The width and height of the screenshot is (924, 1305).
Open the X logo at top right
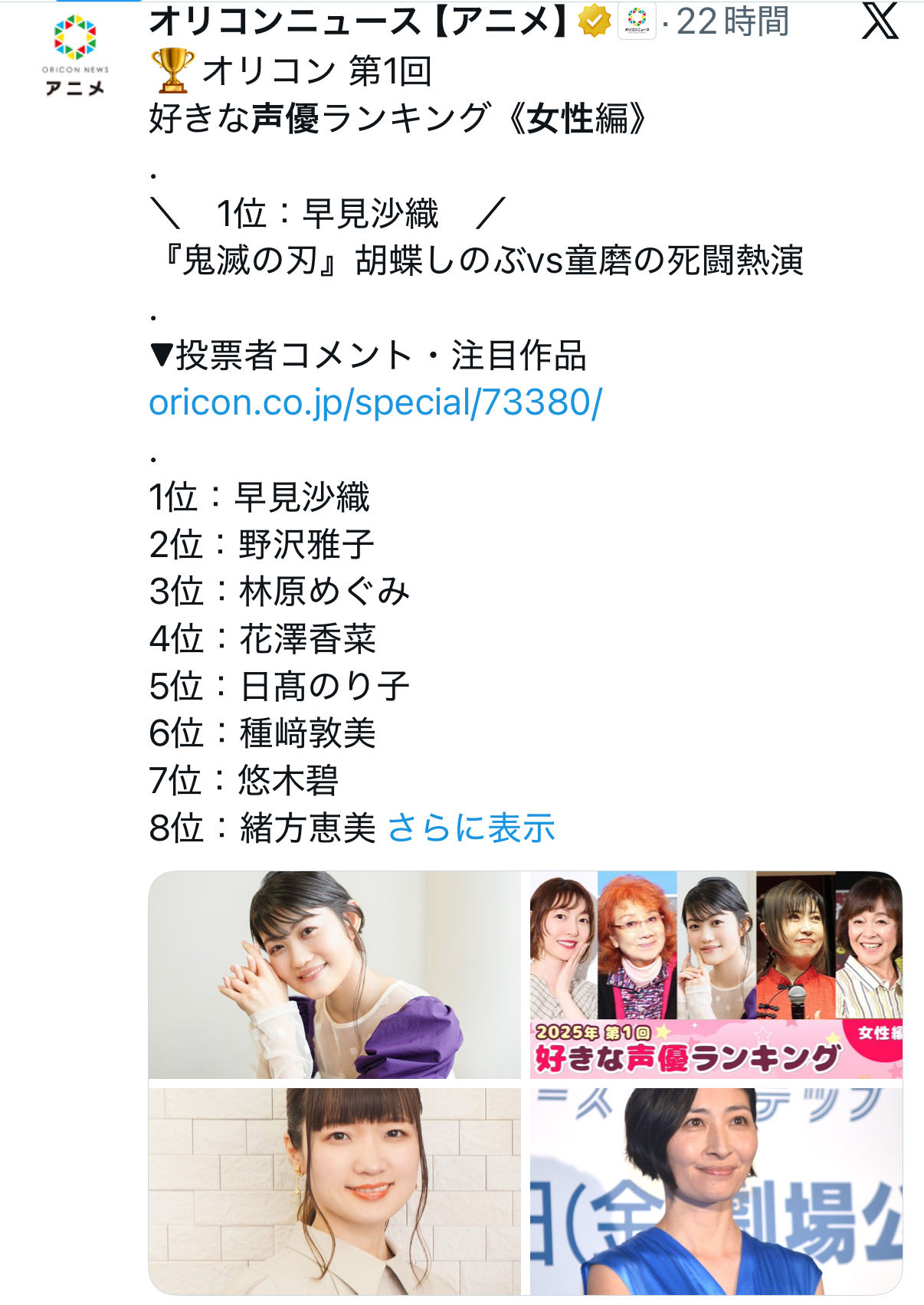pos(880,21)
